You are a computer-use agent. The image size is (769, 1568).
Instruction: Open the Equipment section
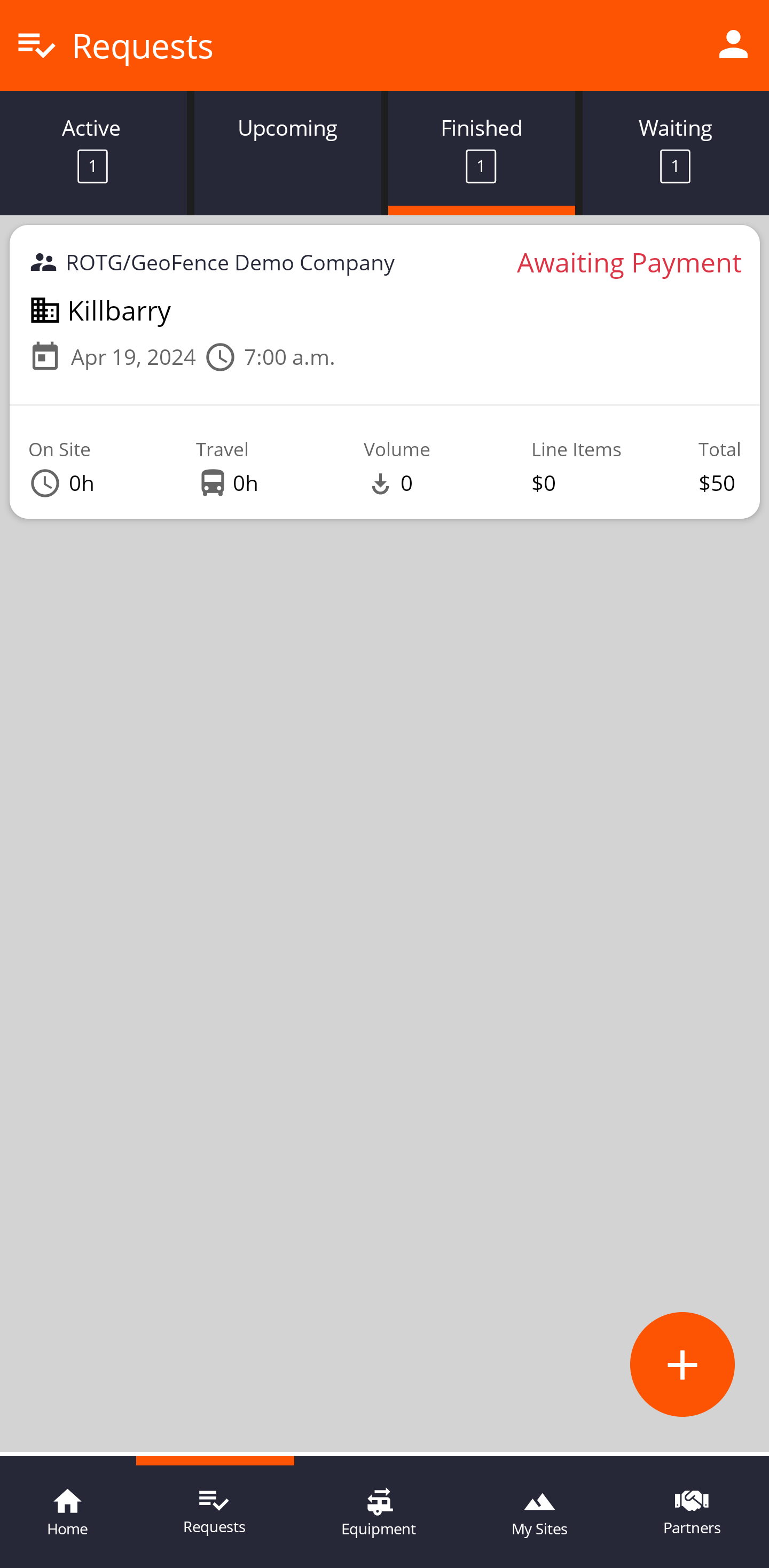(379, 1512)
